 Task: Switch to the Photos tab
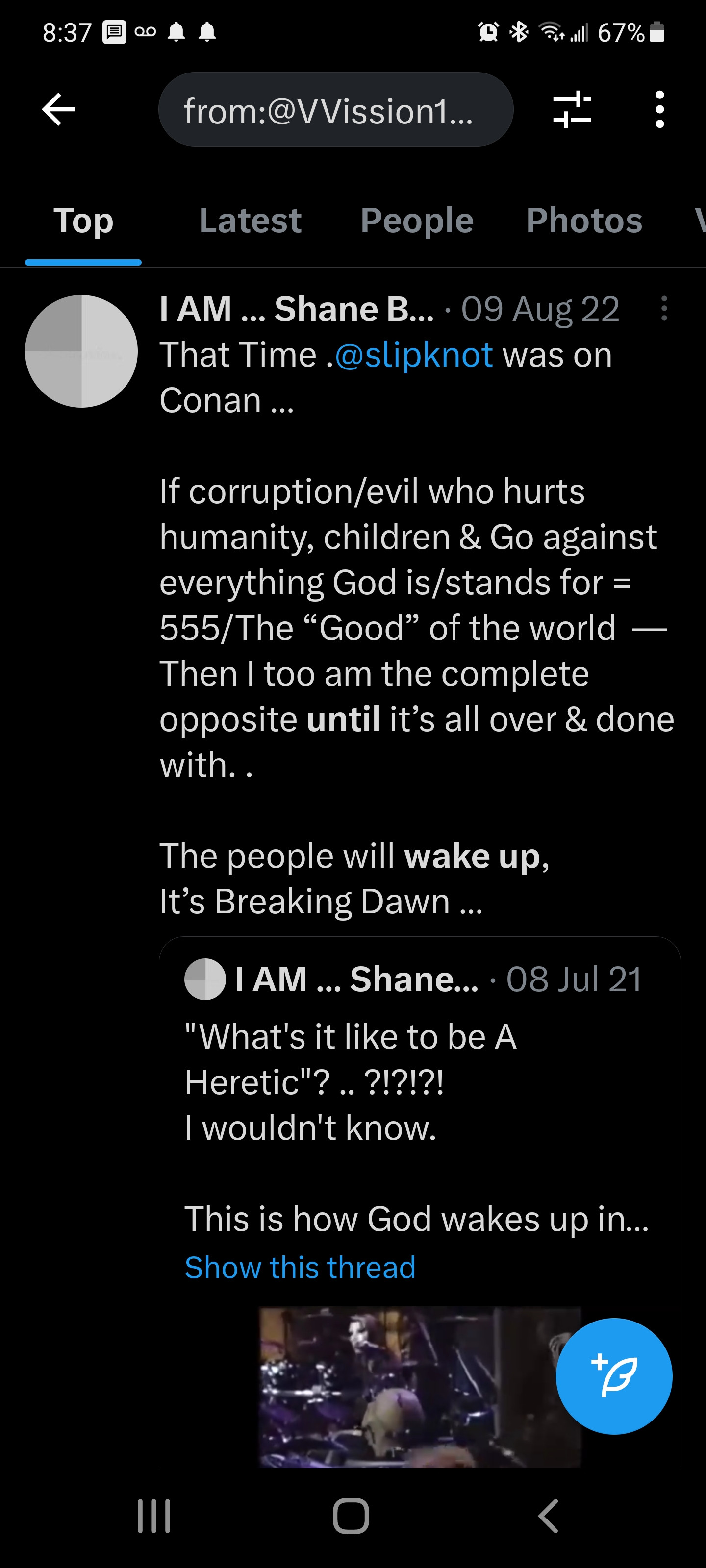(583, 221)
